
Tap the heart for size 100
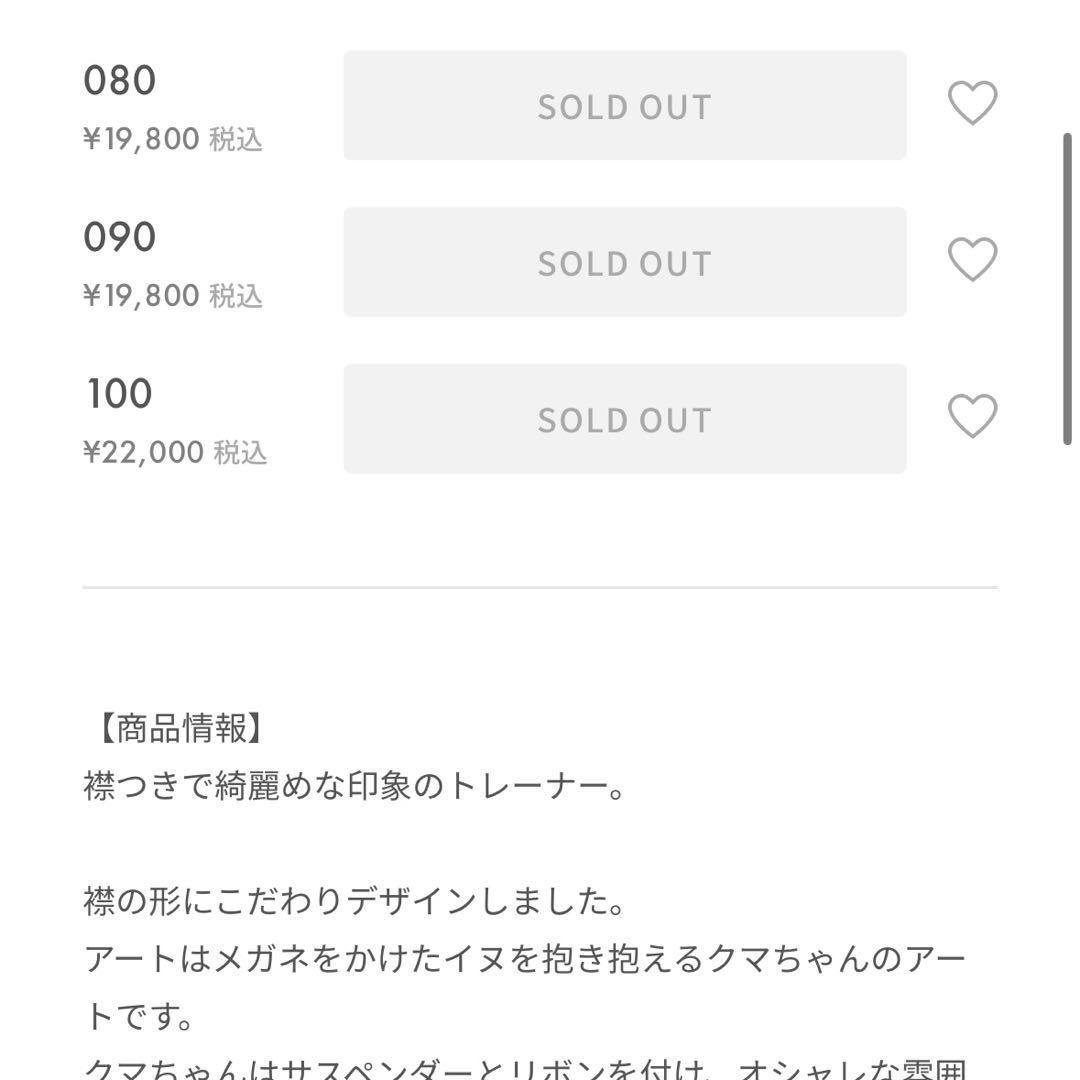click(972, 417)
